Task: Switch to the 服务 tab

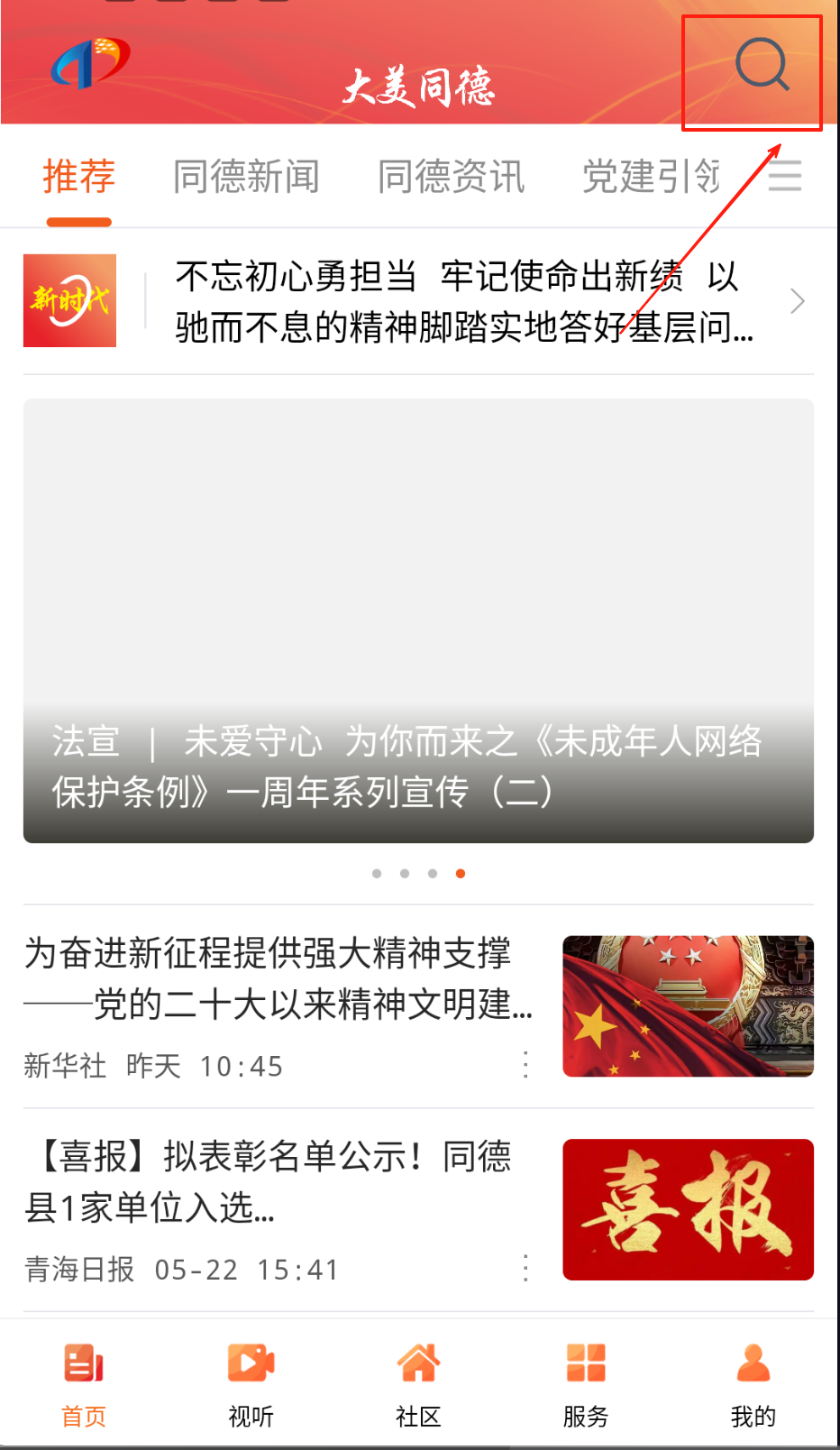Action: point(586,1384)
